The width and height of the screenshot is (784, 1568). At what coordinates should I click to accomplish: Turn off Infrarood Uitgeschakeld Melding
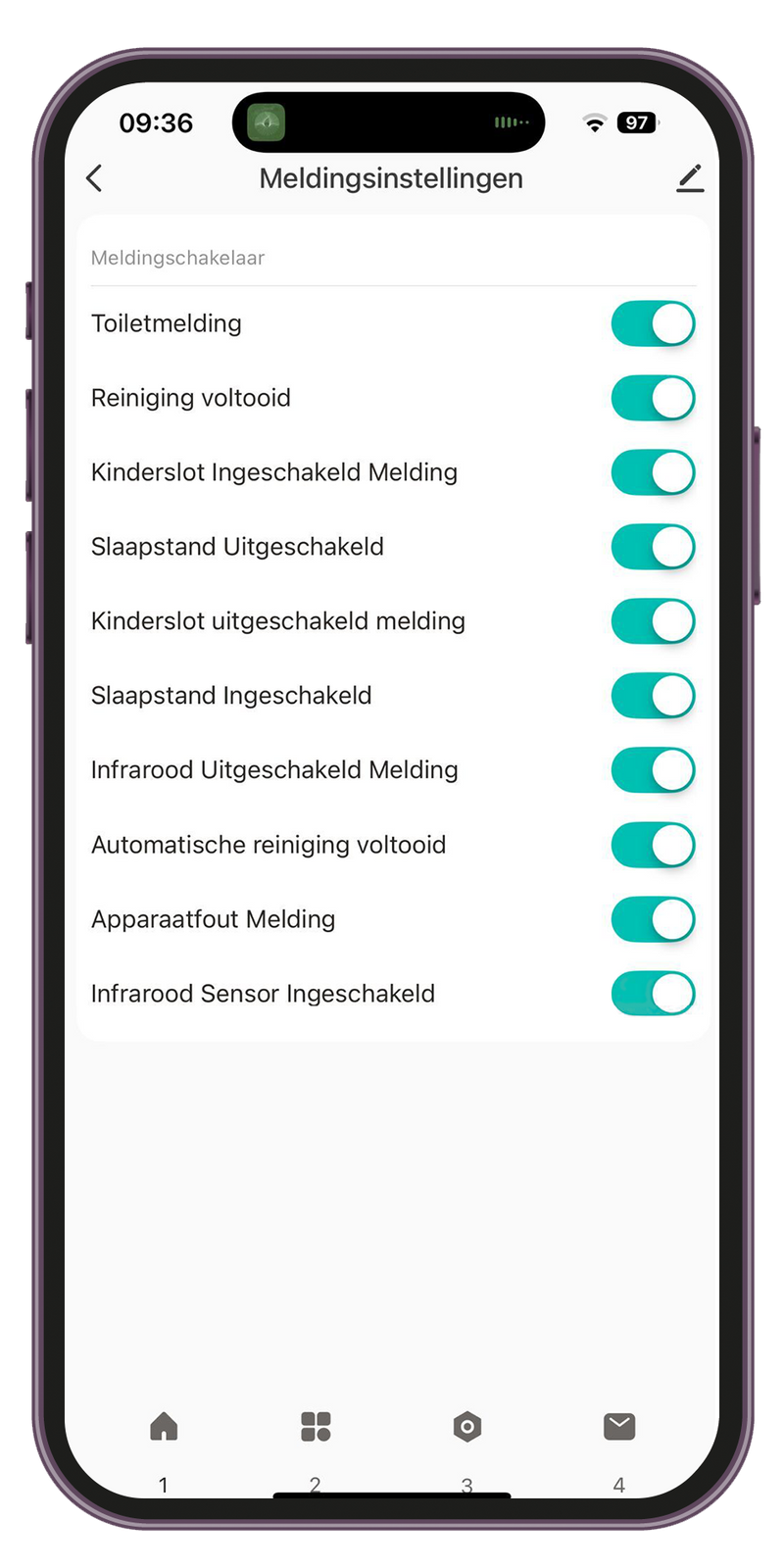pyautogui.click(x=653, y=770)
